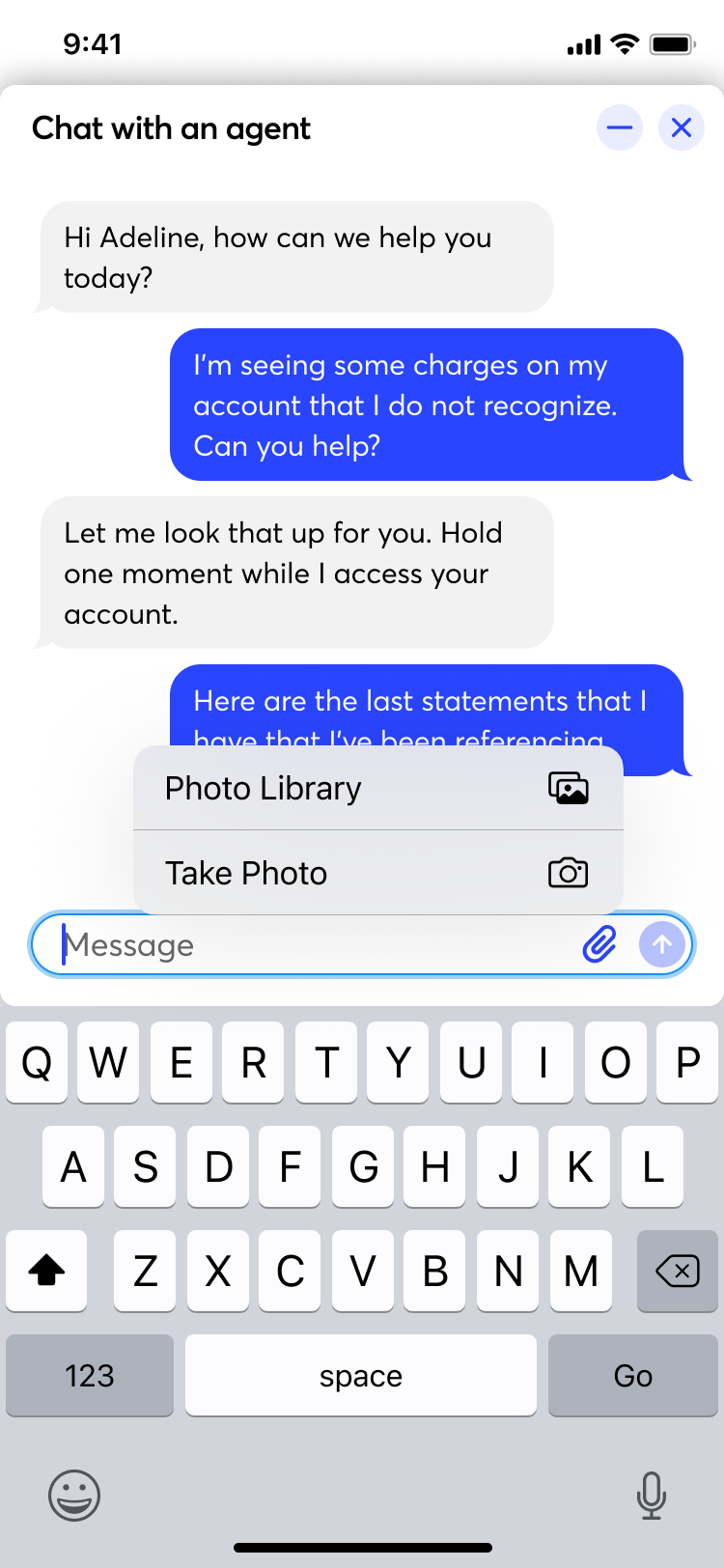This screenshot has width=724, height=1568.
Task: Choose Photo Library from attachment menu
Action: pyautogui.click(x=377, y=789)
